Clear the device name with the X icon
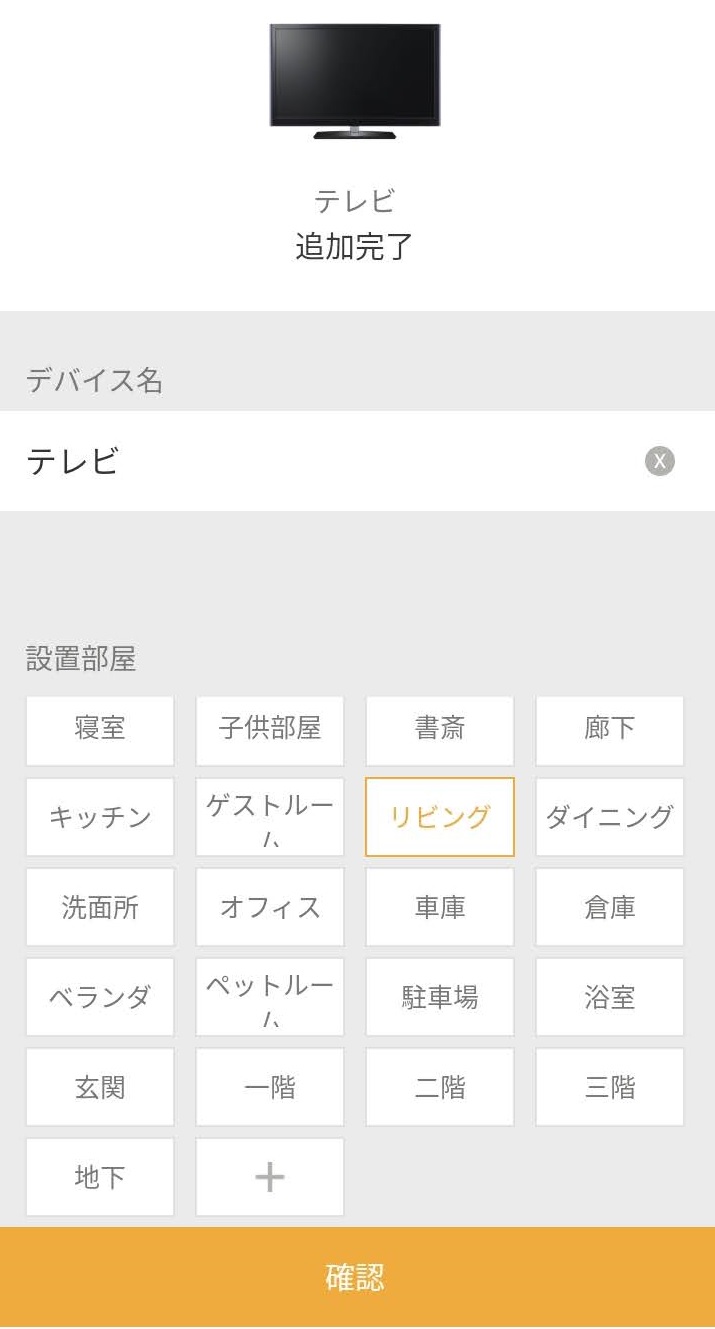Screen dimensions: 715x1329 pos(660,461)
